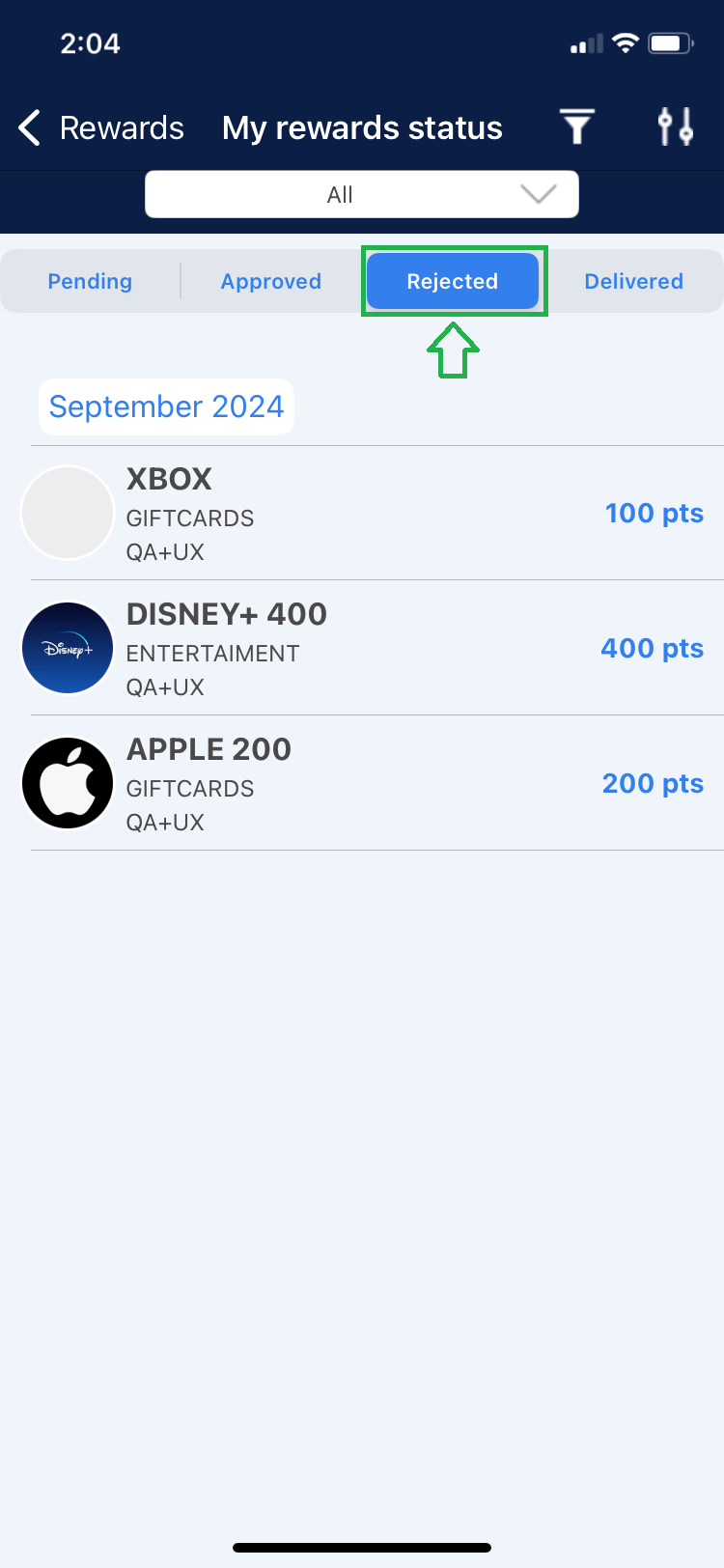Screen dimensions: 724x1568
Task: Open the sliders settings icon
Action: click(x=675, y=126)
